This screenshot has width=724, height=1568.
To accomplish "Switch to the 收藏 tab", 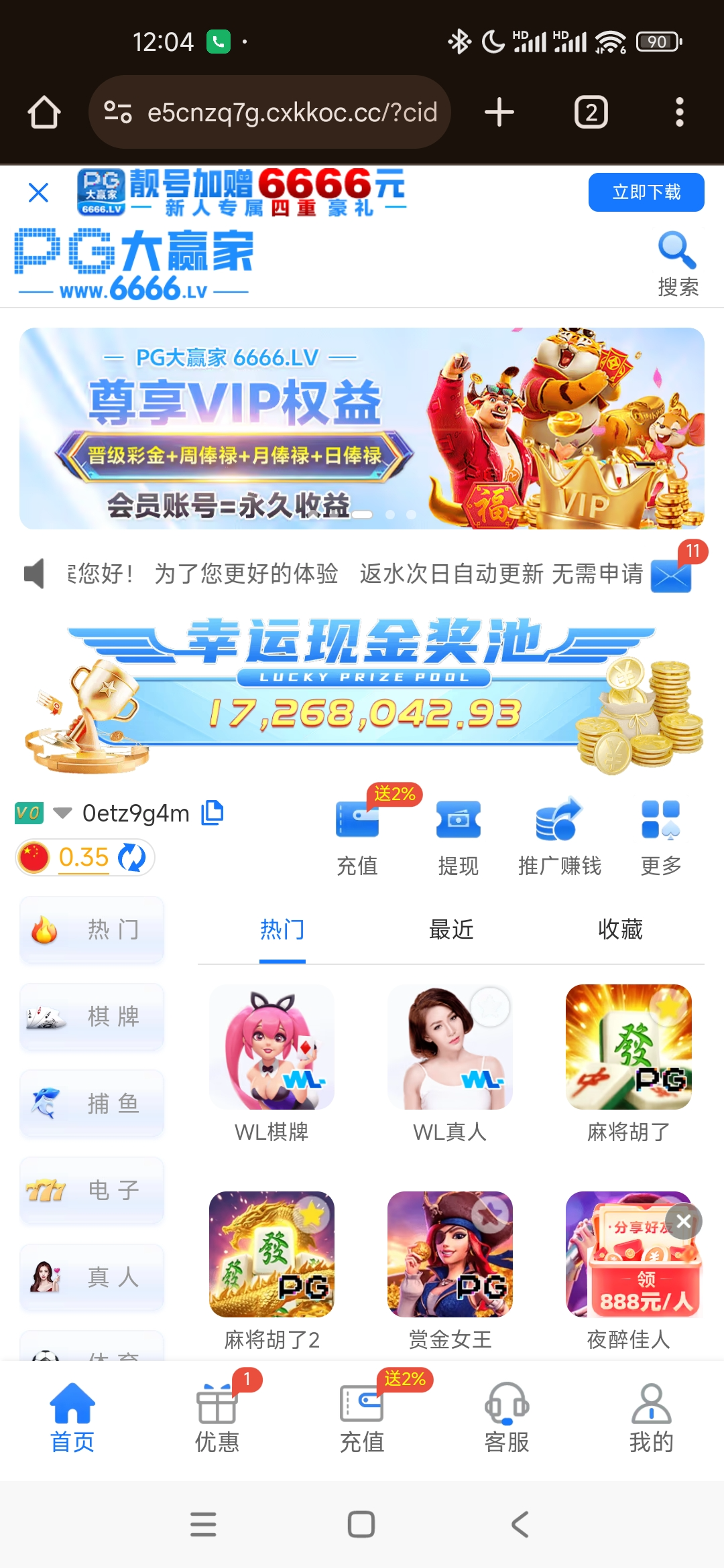I will 620,929.
